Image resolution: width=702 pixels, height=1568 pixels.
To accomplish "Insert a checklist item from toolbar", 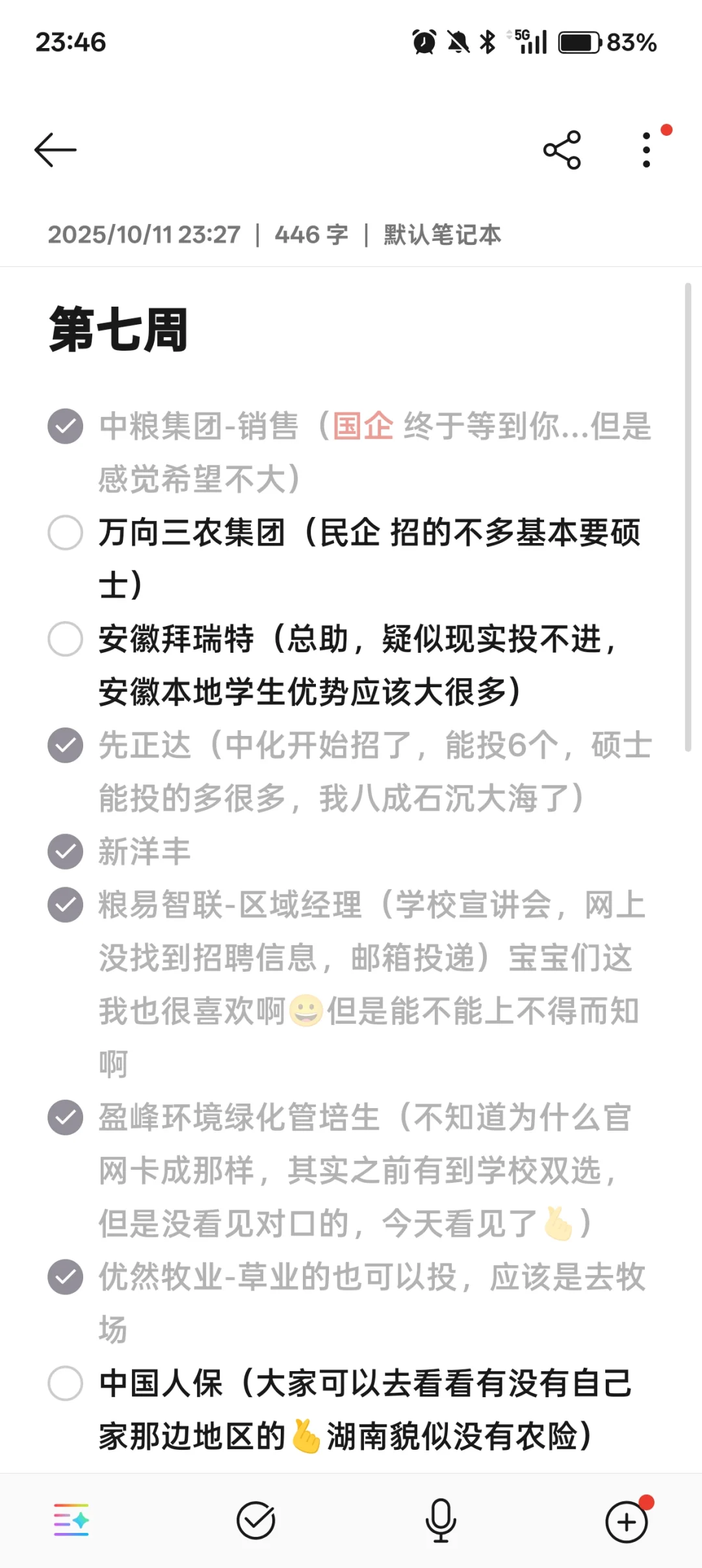I will click(255, 1520).
